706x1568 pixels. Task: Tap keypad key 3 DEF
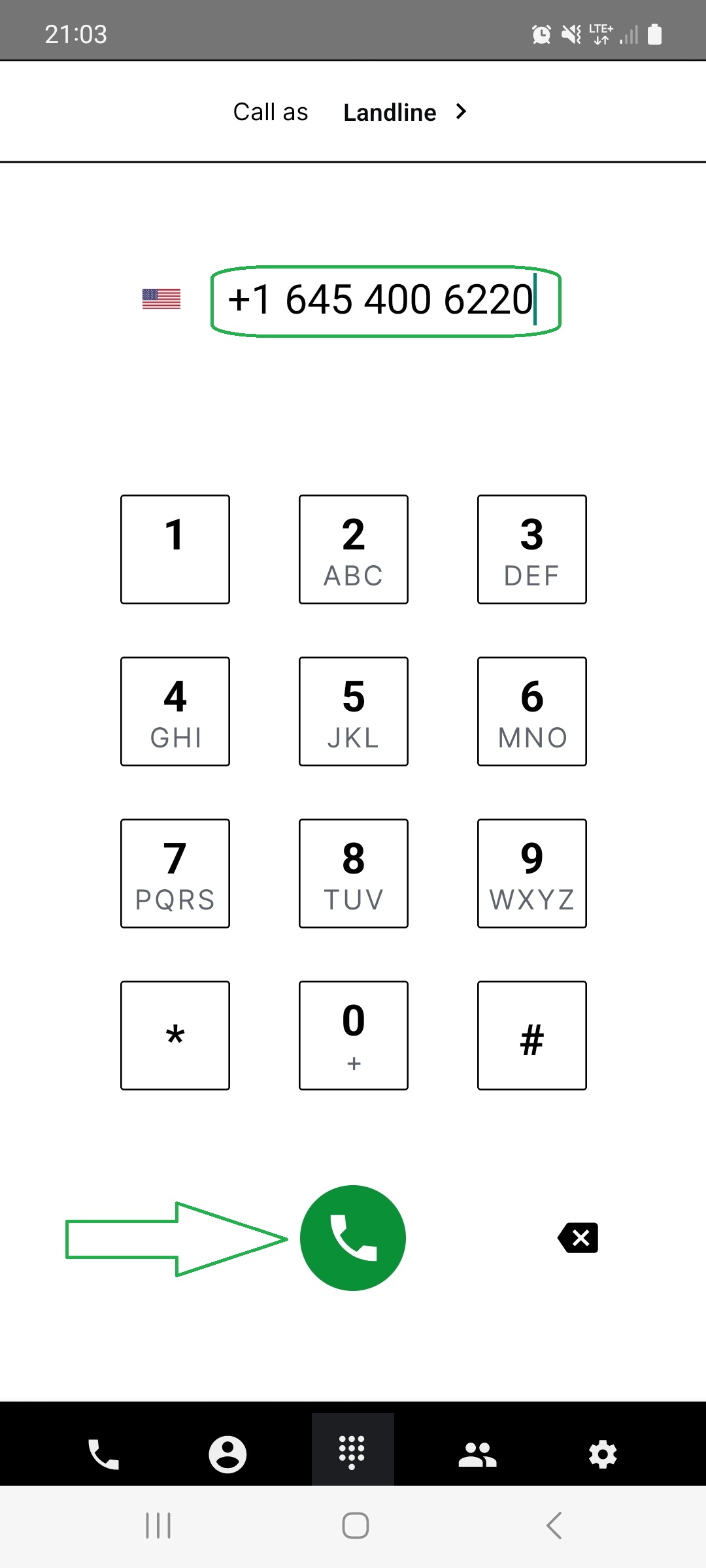click(x=532, y=549)
